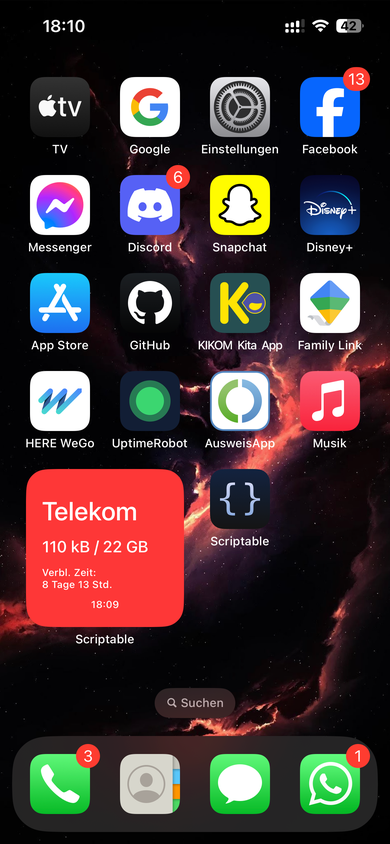Open Einstellungen
This screenshot has width=390, height=844.
click(240, 107)
